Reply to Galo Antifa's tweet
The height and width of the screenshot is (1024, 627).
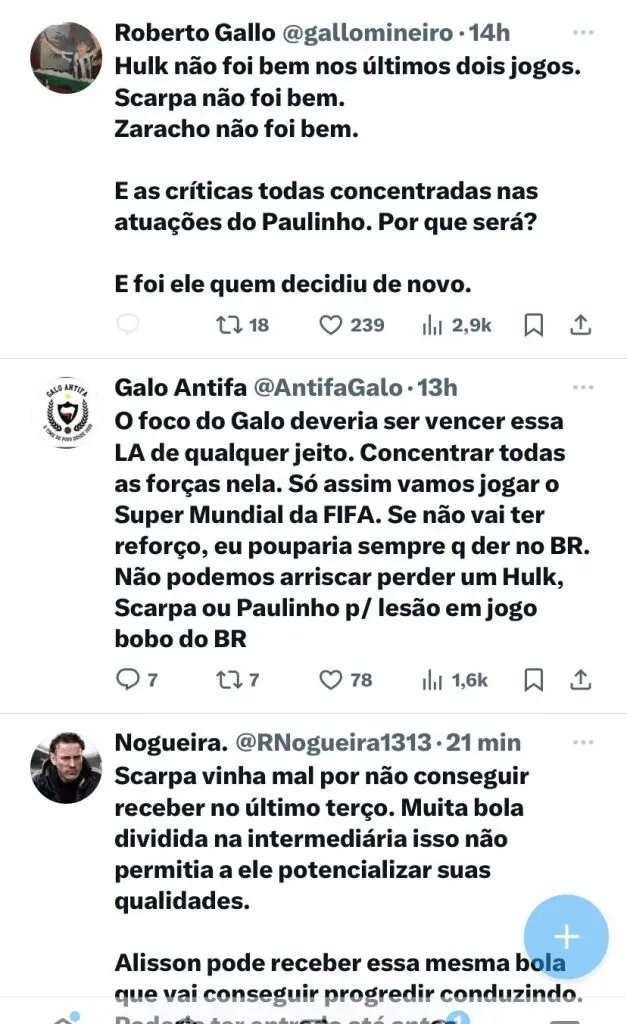[x=128, y=680]
